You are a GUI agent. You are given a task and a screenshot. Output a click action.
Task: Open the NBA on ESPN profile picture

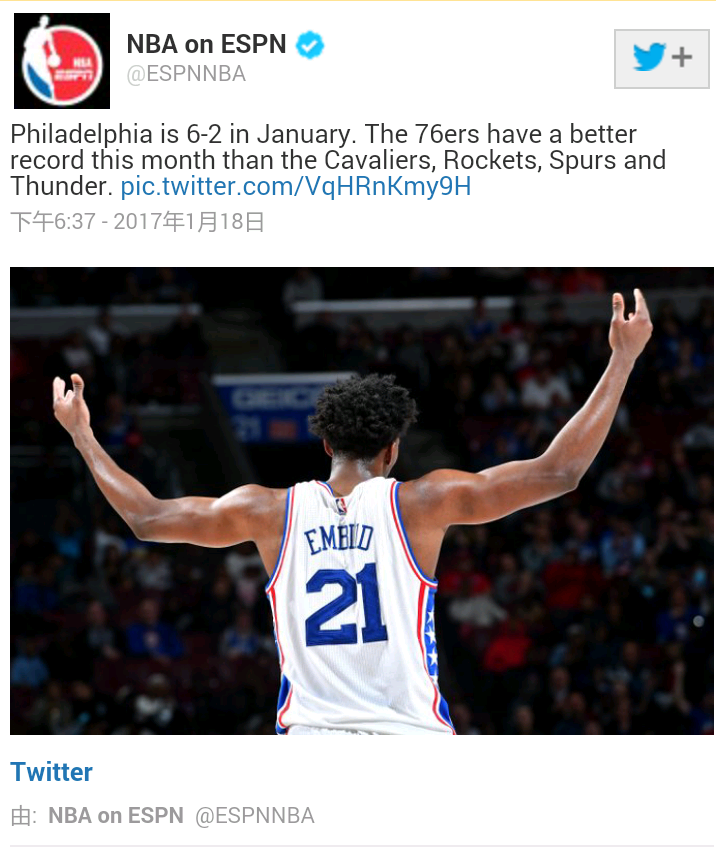tap(61, 61)
